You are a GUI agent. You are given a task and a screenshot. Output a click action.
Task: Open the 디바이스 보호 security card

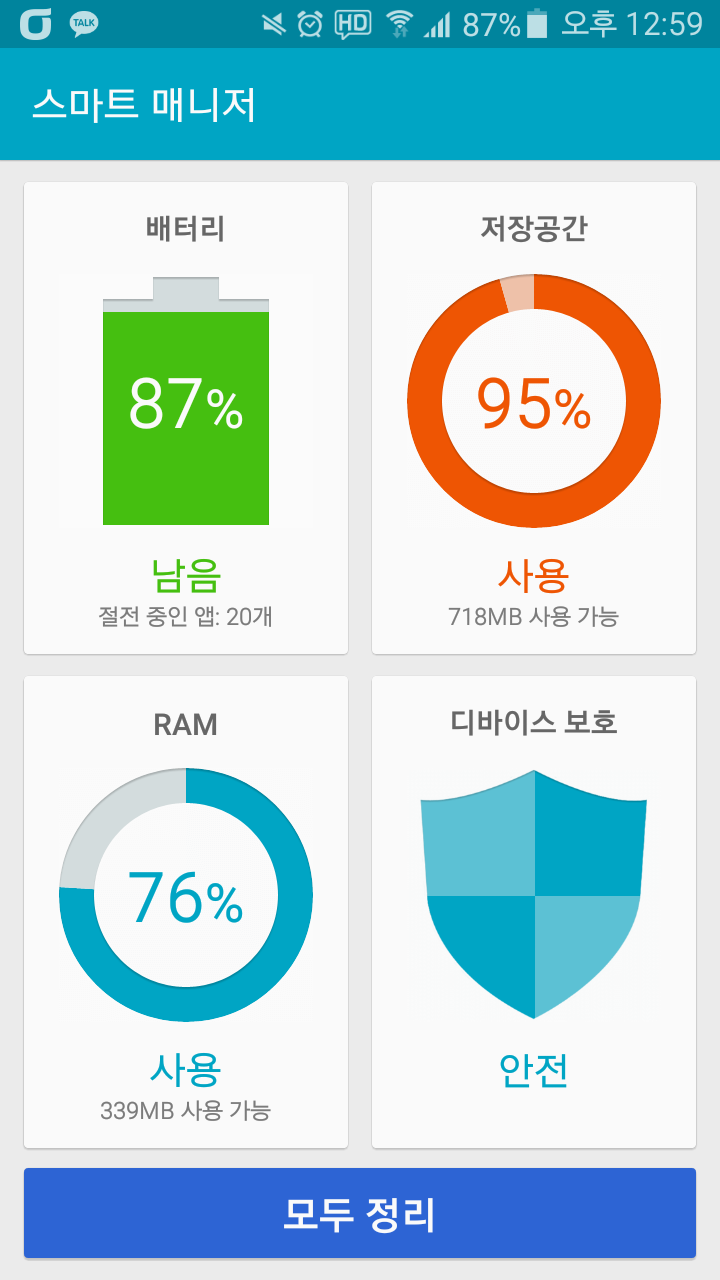[534, 912]
